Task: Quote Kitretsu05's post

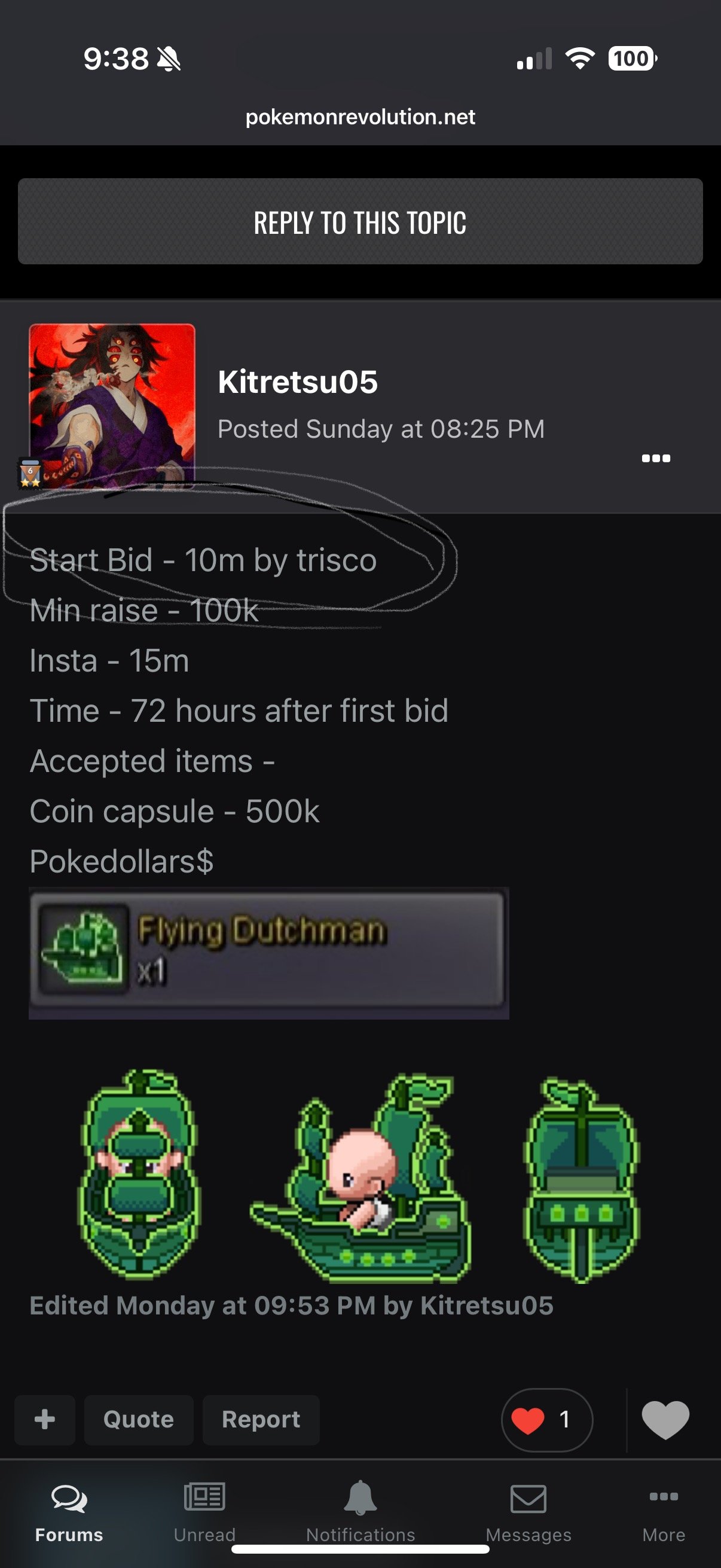Action: click(x=139, y=1420)
